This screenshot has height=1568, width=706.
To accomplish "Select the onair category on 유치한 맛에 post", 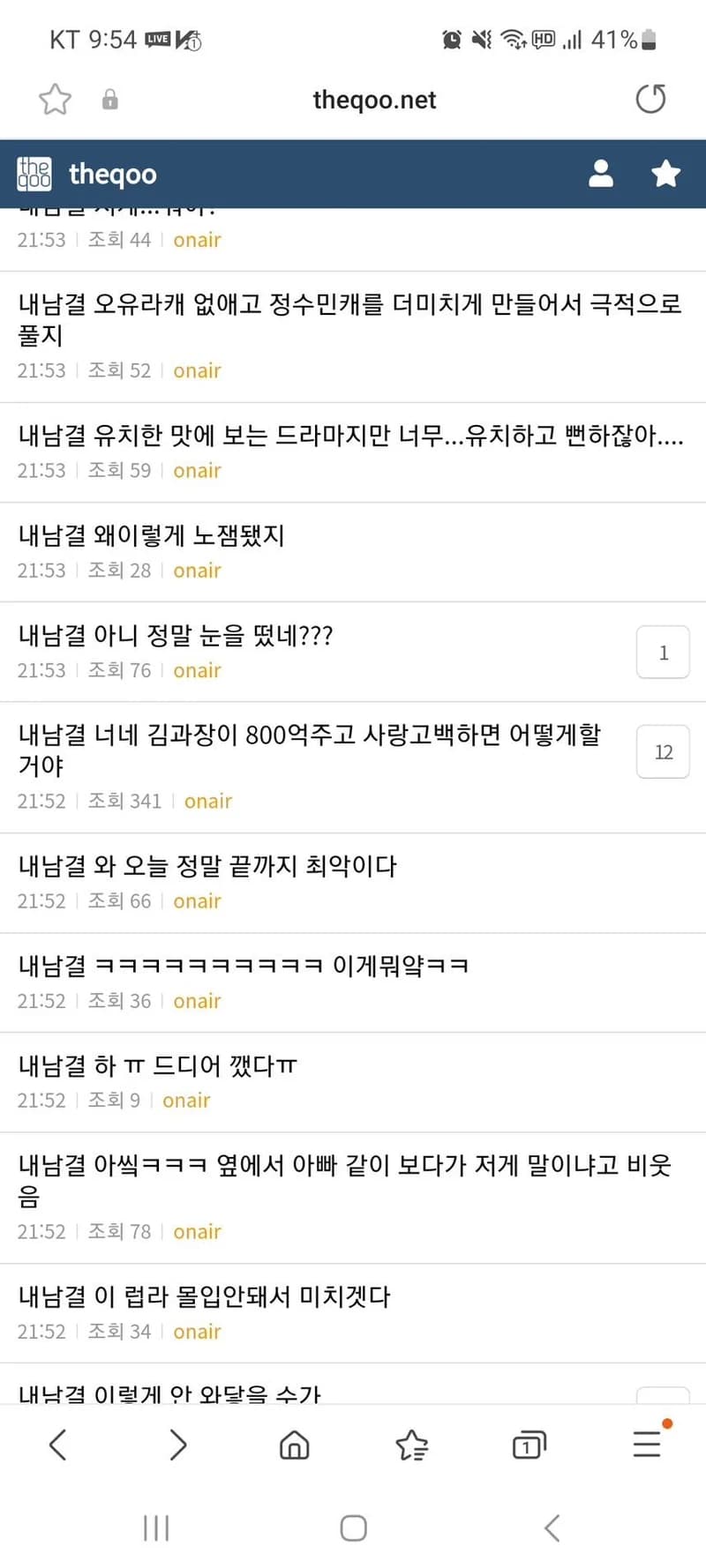I will pos(197,471).
